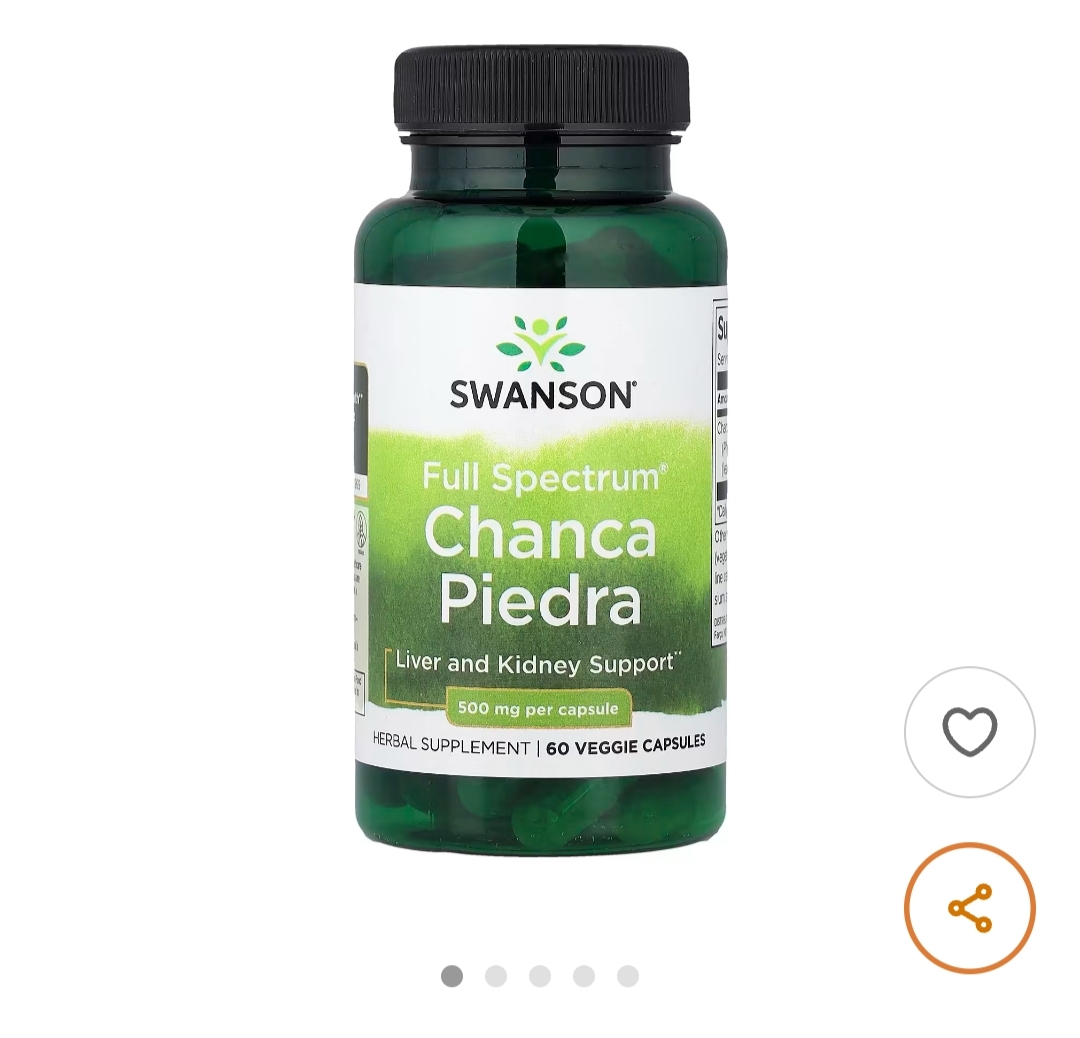Screen dimensions: 1080x1038
Task: Add Chanca Piedra to wishlist with heart icon
Action: 969,732
